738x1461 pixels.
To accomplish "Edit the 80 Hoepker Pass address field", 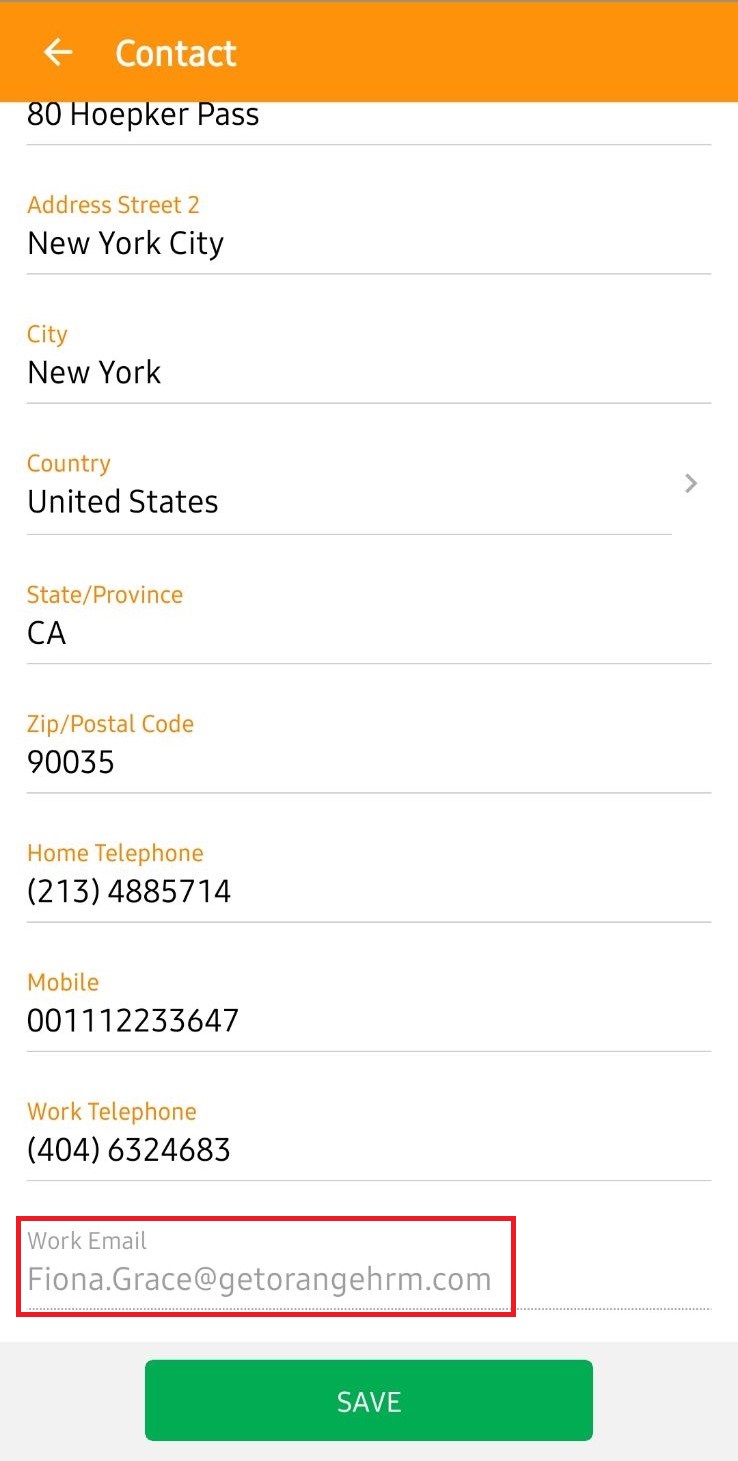I will pyautogui.click(x=369, y=123).
